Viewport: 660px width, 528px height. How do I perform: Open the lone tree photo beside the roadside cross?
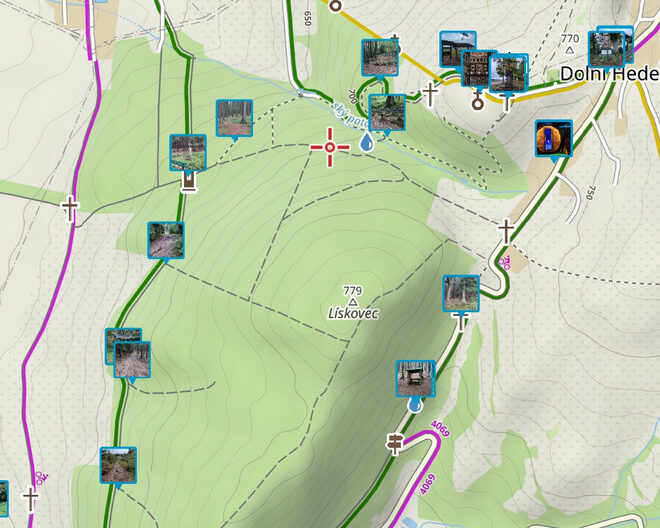point(510,71)
